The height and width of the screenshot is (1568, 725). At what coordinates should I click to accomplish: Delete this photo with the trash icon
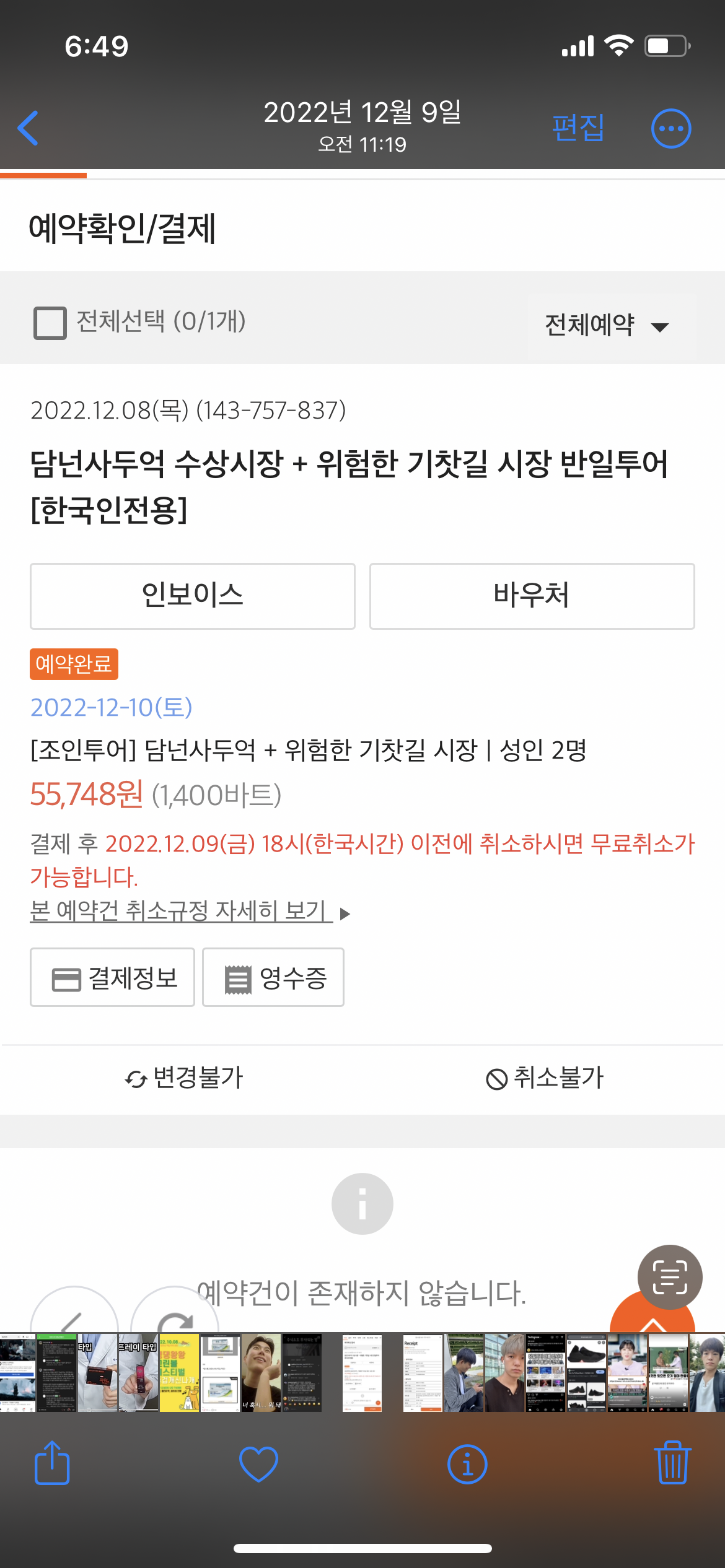[672, 1464]
